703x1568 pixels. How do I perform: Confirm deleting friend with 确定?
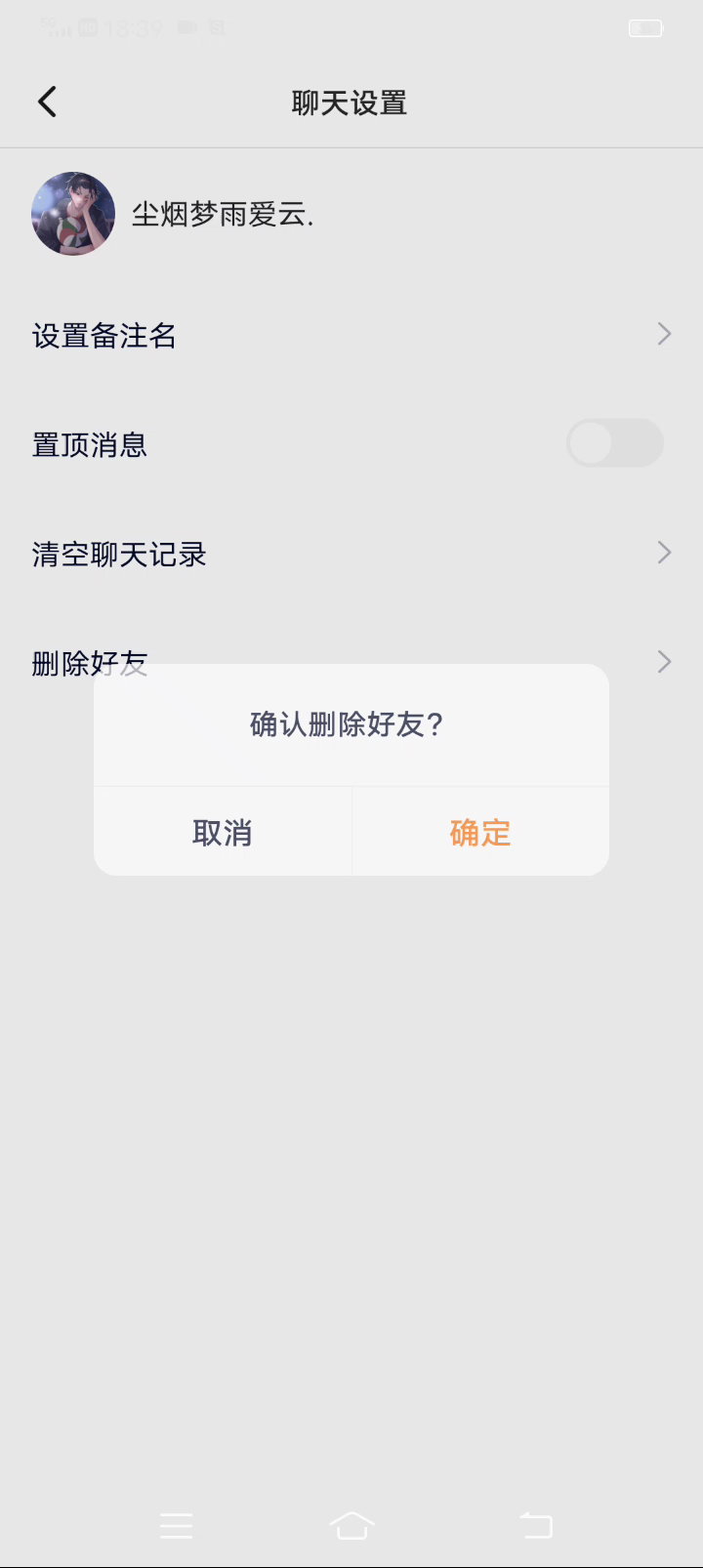pyautogui.click(x=479, y=833)
